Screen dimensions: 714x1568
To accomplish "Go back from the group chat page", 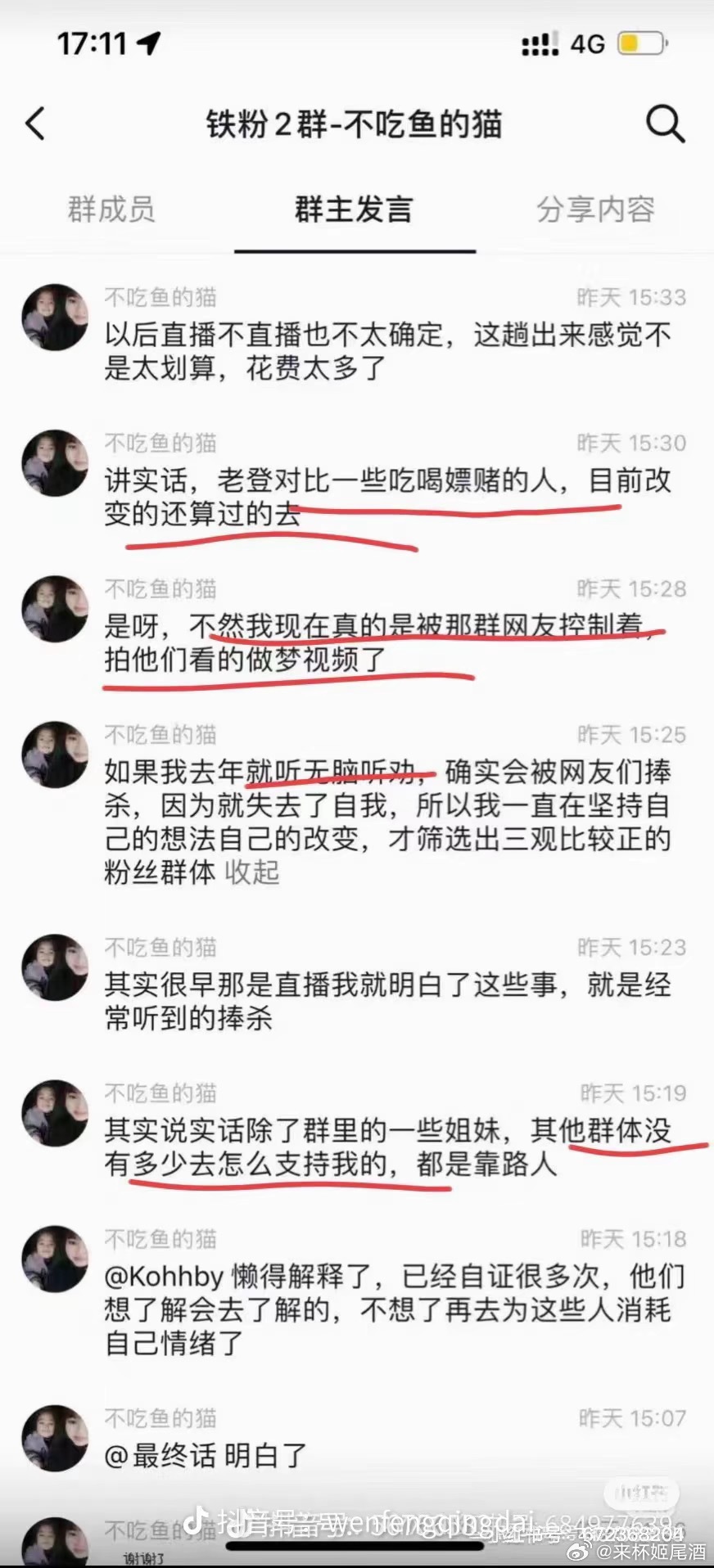I will [35, 124].
